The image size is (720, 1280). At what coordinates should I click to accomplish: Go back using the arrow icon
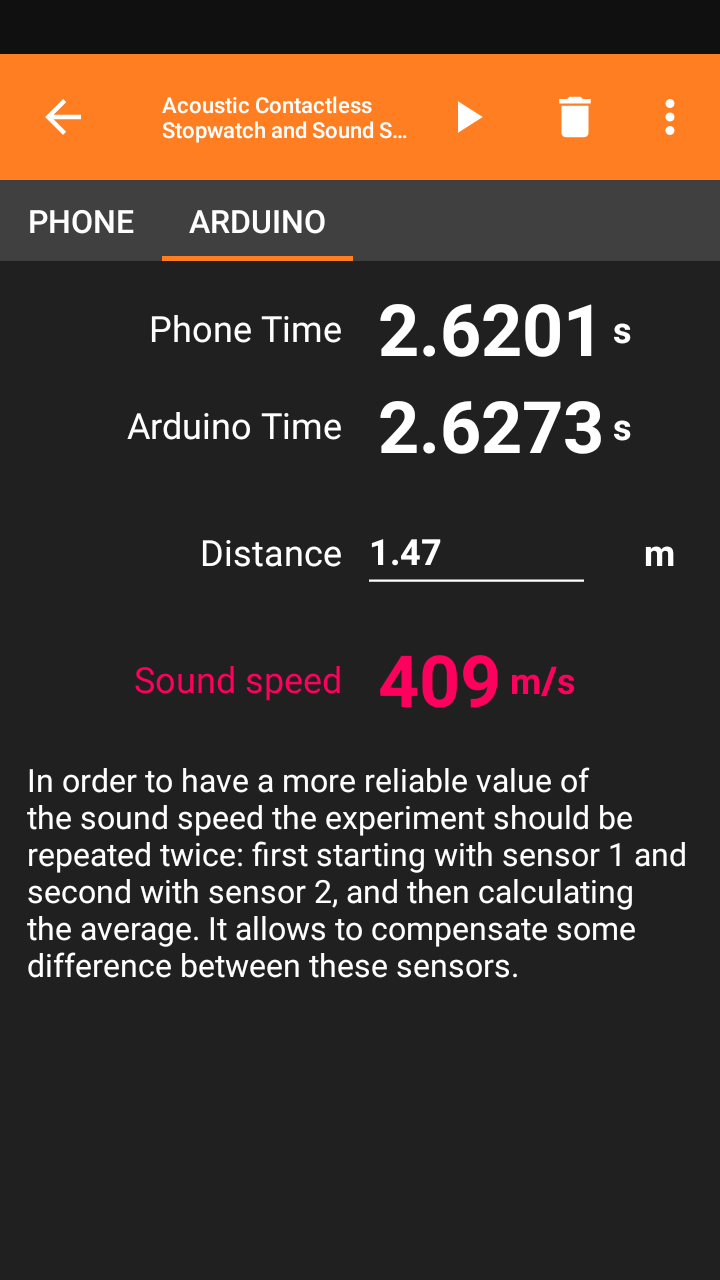click(x=63, y=118)
